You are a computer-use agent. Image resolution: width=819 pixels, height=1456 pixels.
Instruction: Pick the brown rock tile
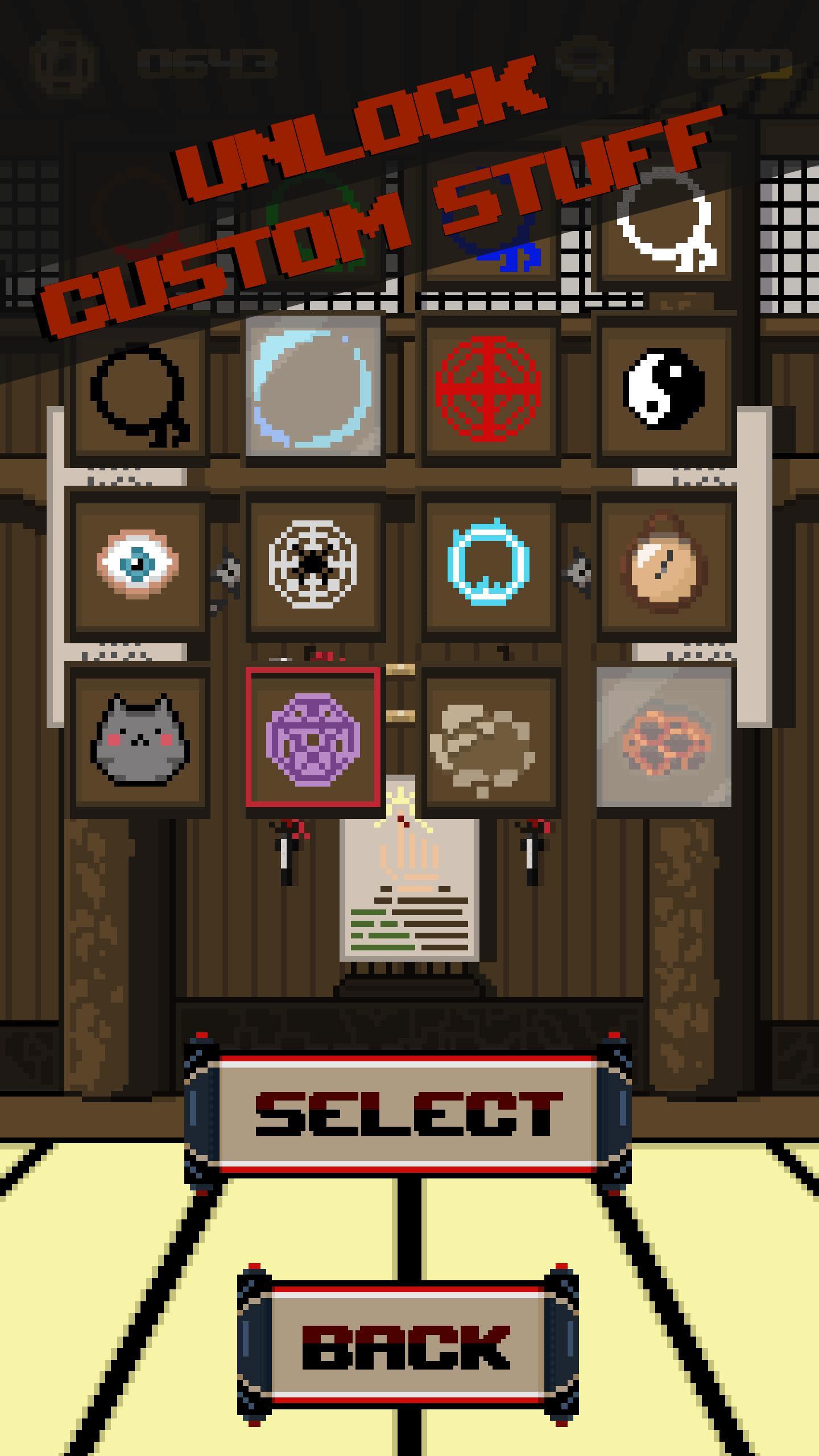pos(489,738)
